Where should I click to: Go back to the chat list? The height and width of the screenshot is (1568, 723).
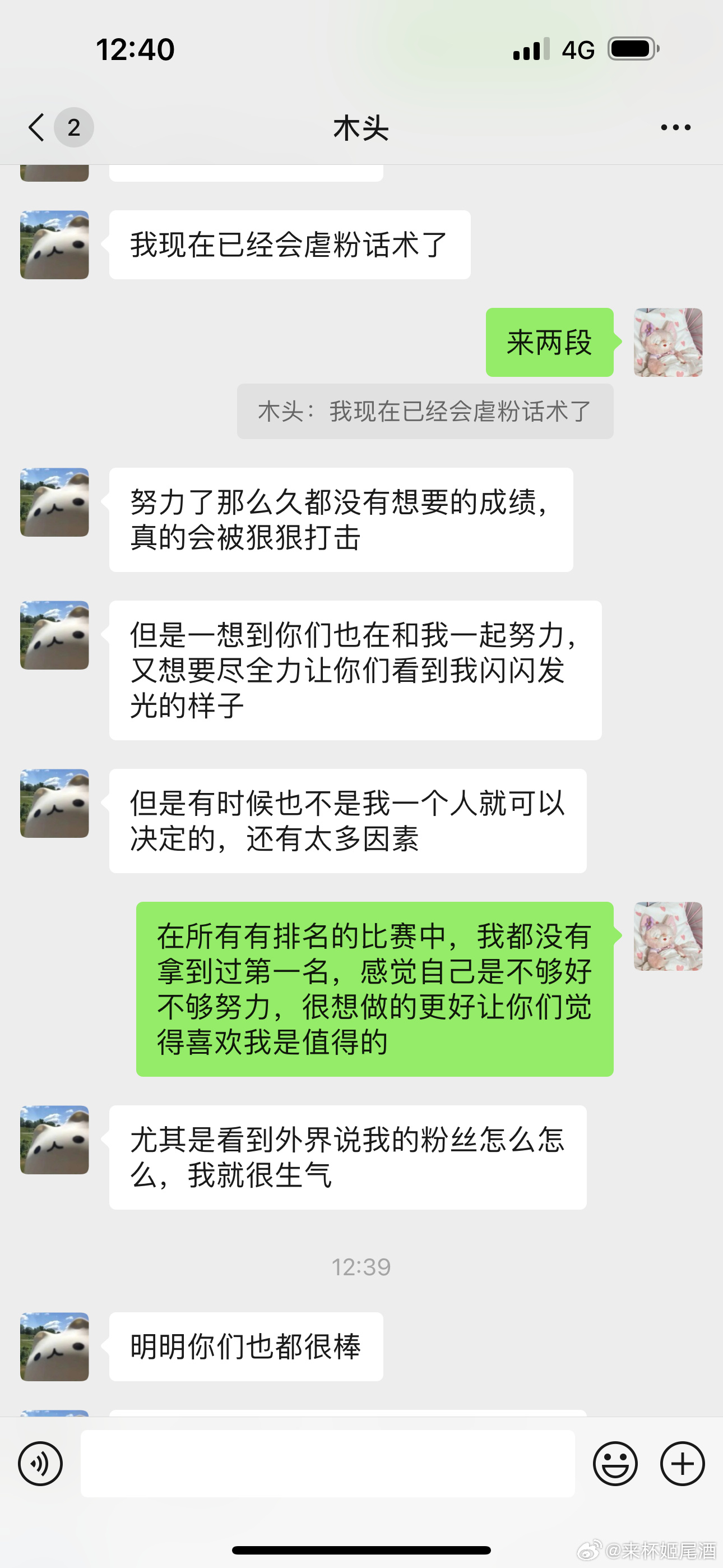click(38, 127)
